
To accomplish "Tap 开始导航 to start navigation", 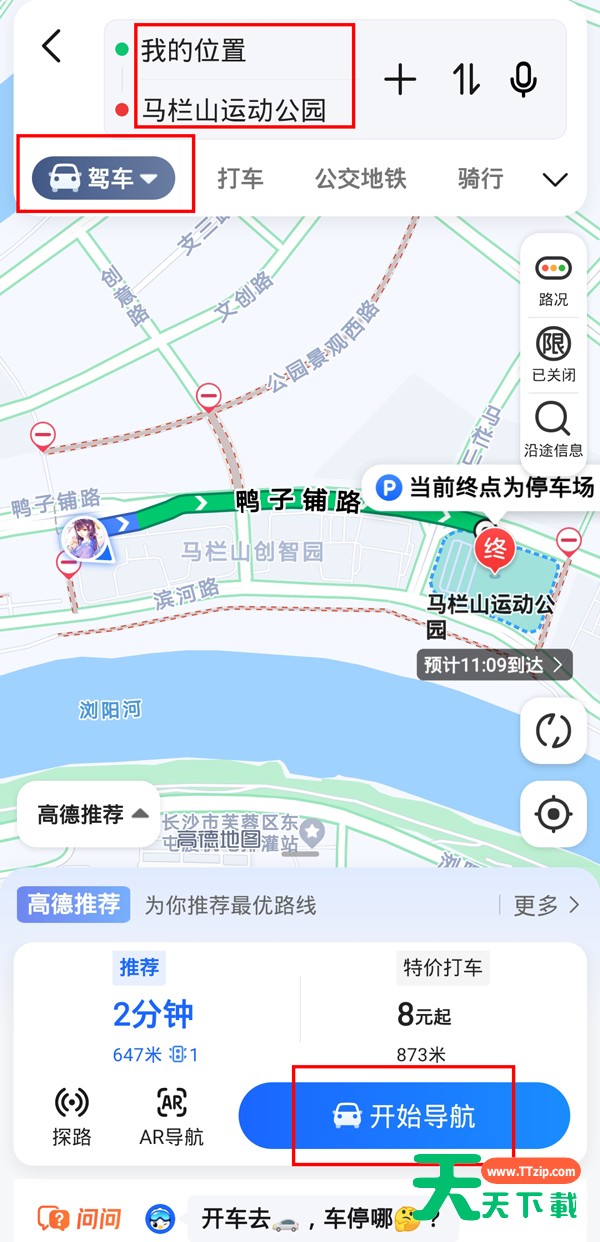I will (404, 1116).
